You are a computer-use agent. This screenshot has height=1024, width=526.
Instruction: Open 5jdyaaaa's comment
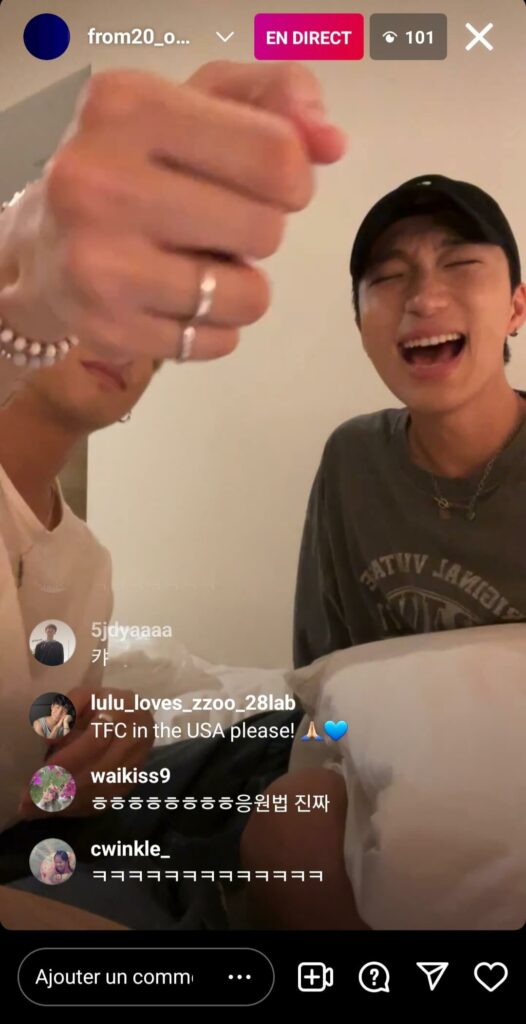[101, 643]
